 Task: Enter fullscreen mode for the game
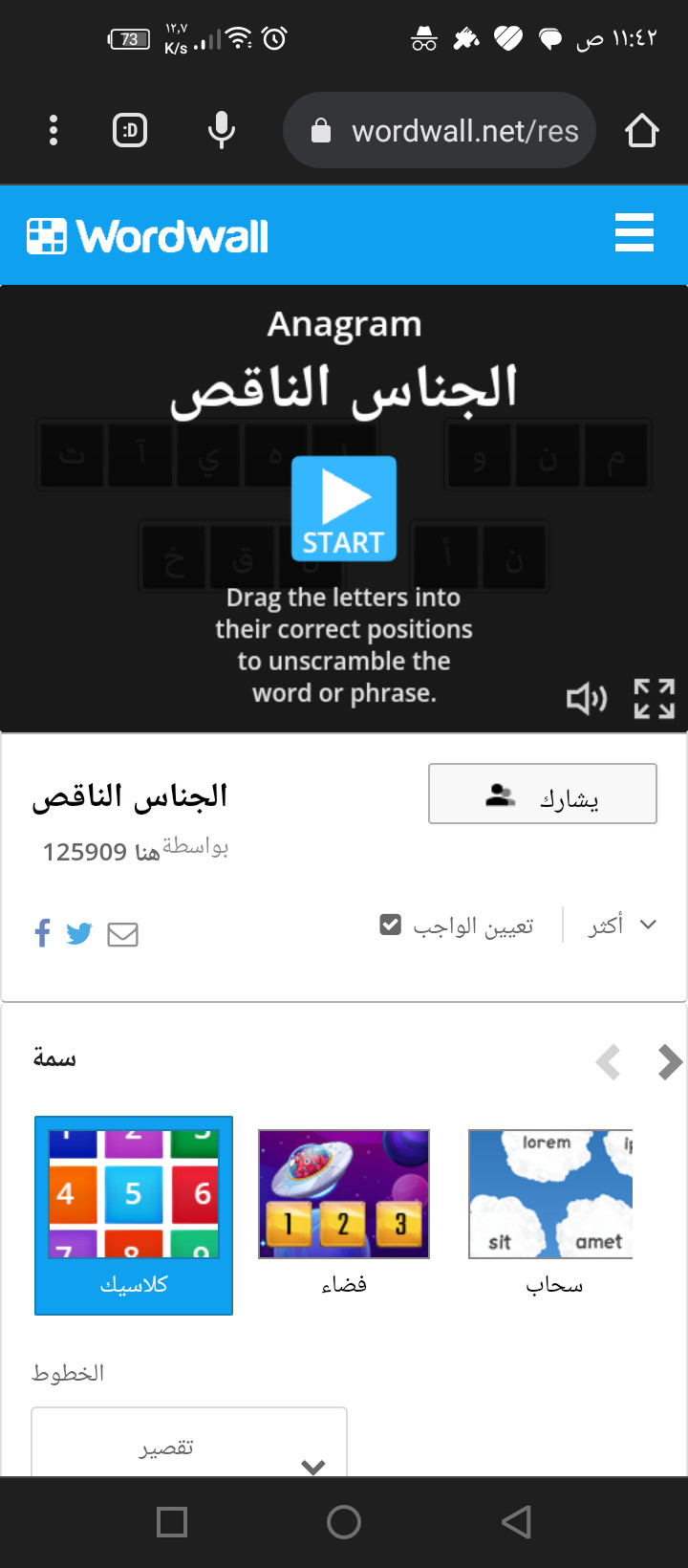[655, 699]
